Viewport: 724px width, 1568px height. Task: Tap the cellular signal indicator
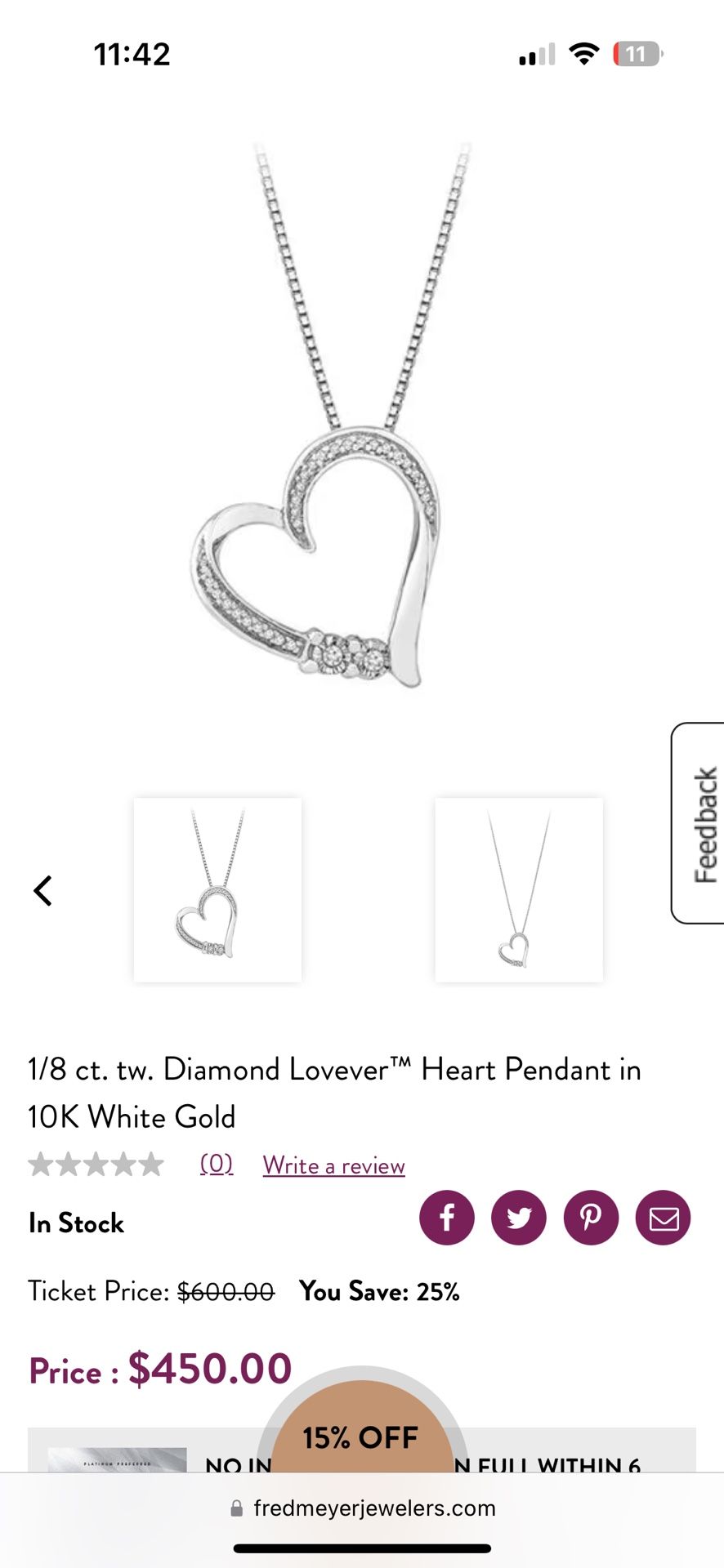point(535,54)
